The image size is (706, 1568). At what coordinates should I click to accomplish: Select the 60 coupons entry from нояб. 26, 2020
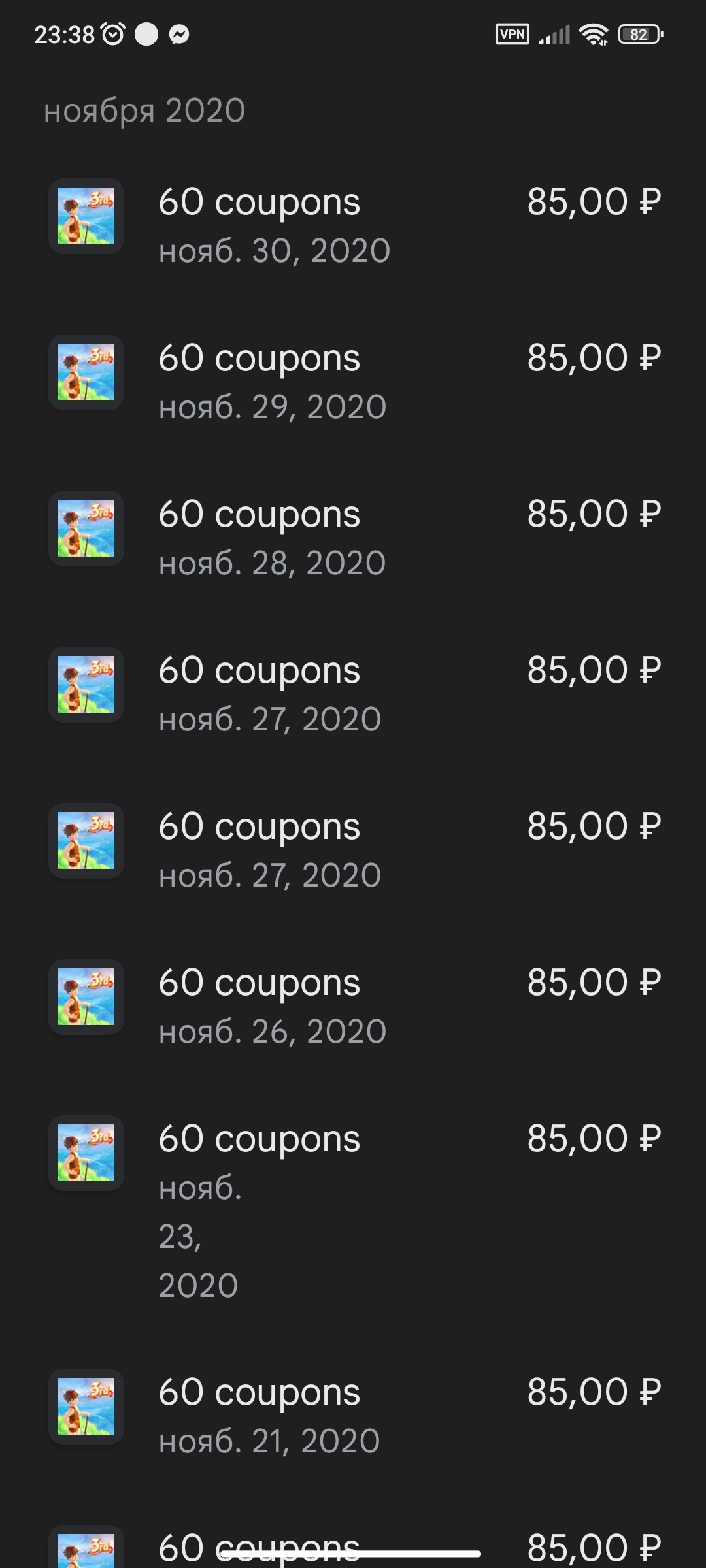353,1006
